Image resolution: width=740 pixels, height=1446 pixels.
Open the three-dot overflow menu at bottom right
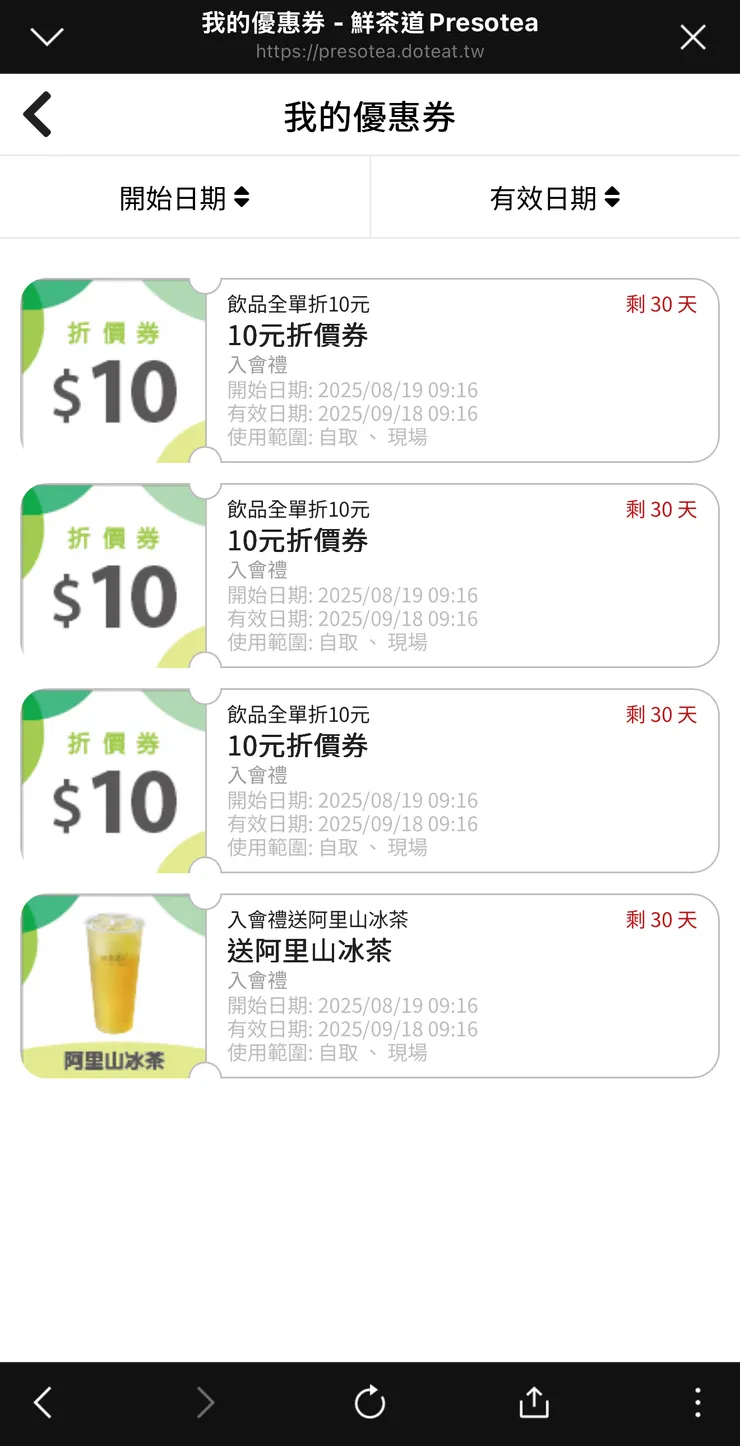[697, 1401]
